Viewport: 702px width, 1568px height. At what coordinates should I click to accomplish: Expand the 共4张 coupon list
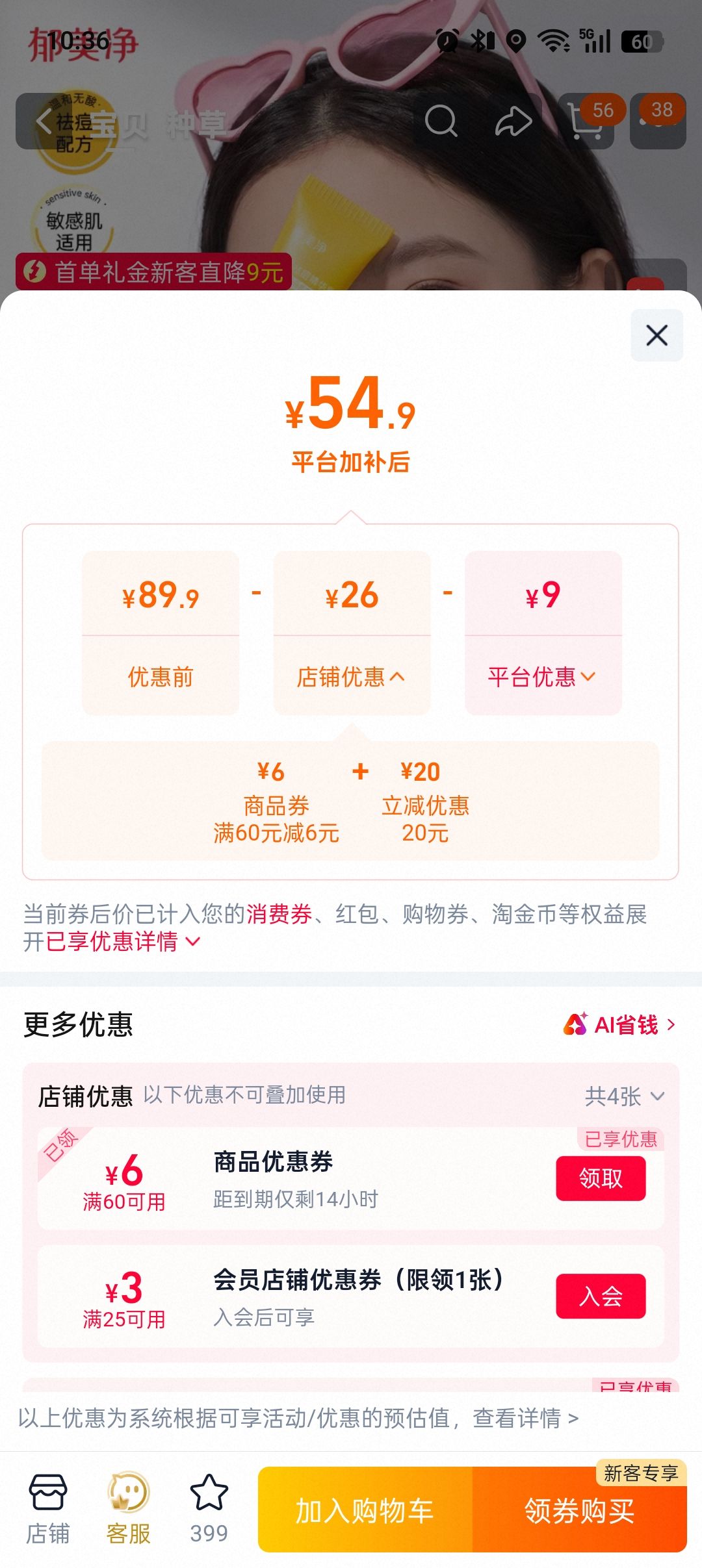624,1096
